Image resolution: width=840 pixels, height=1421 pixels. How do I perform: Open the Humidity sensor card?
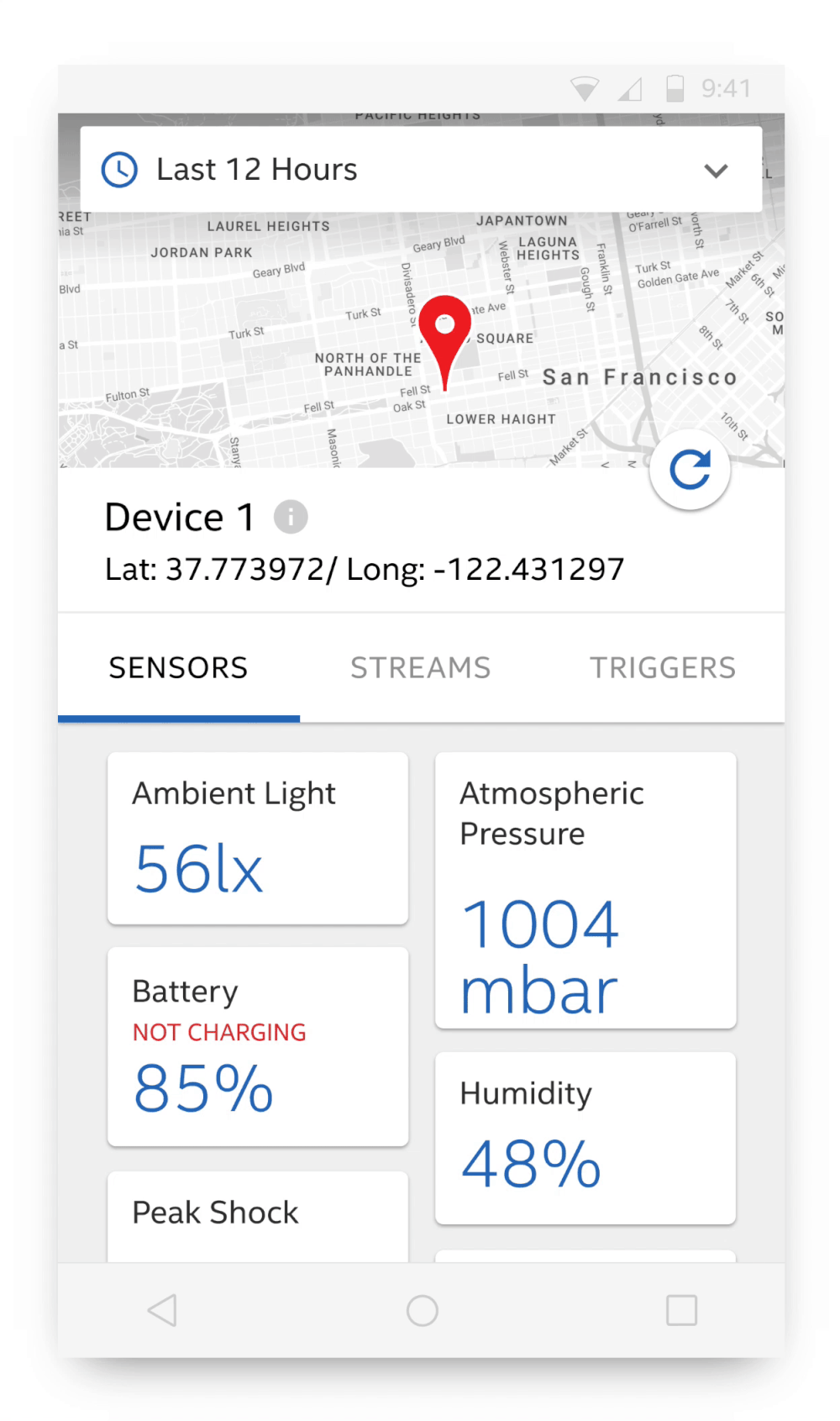coord(585,1138)
